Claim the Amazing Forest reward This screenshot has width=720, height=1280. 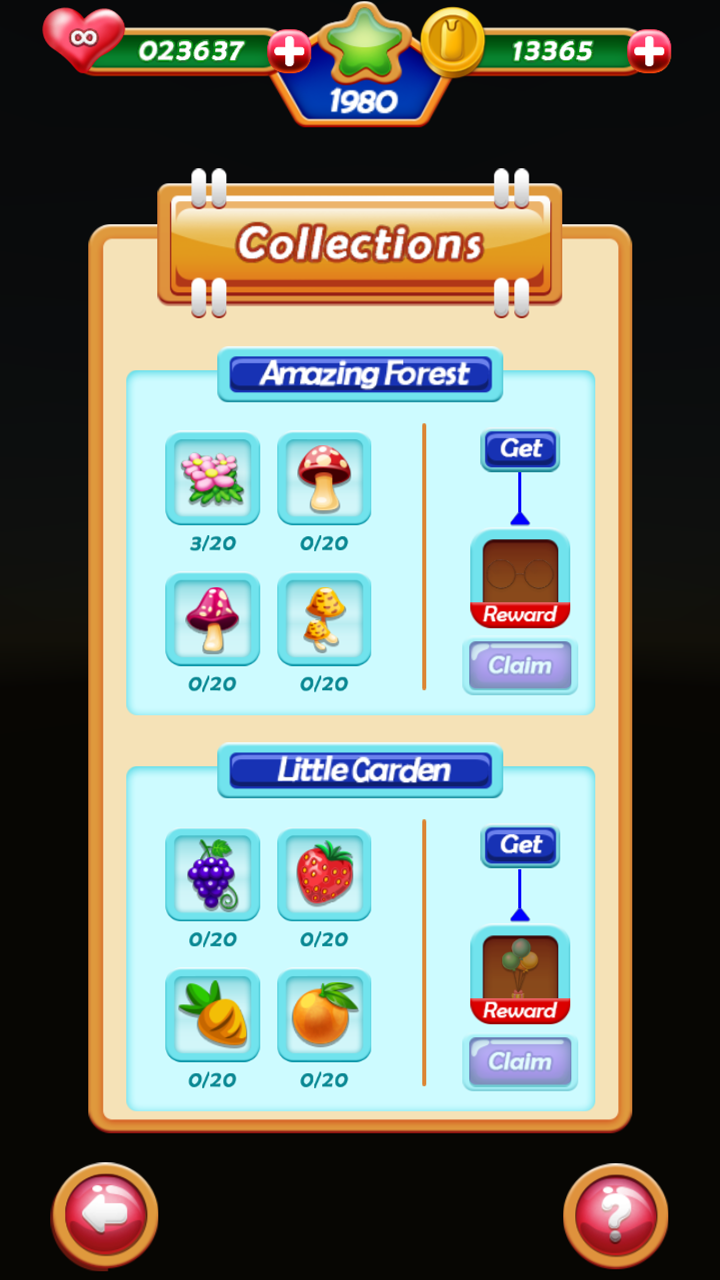click(520, 666)
